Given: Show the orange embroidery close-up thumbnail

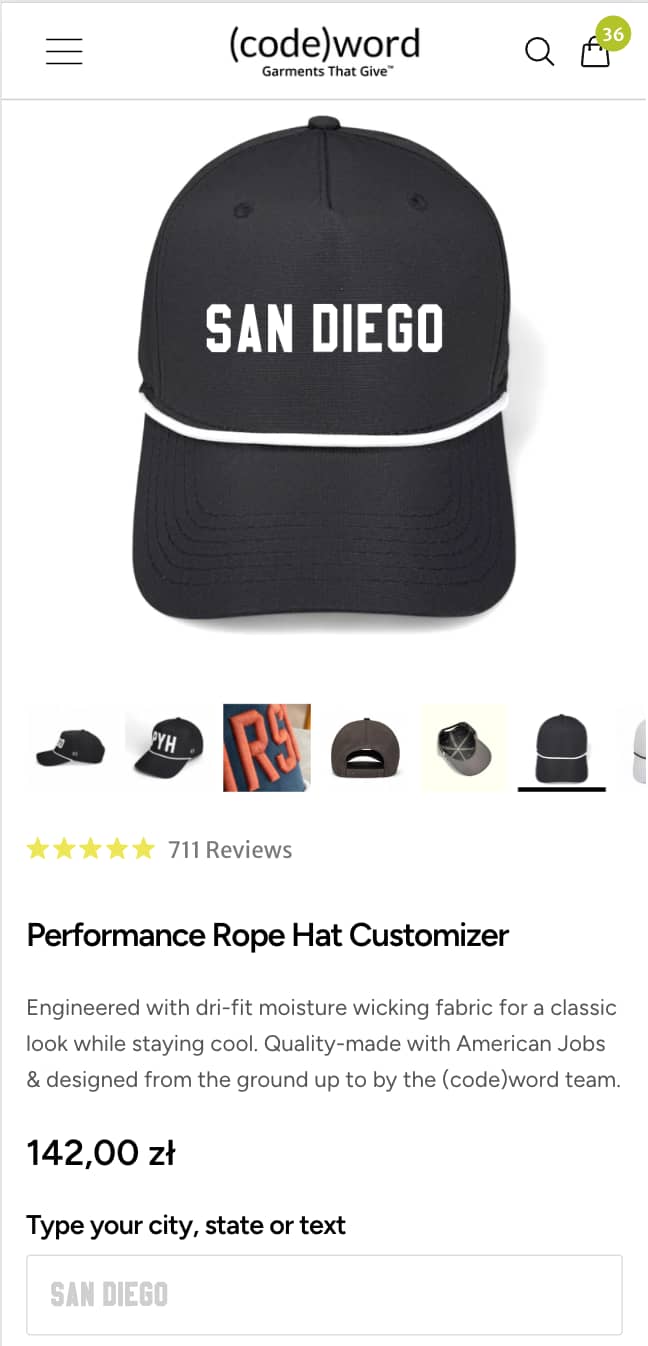Looking at the screenshot, I should pos(267,748).
